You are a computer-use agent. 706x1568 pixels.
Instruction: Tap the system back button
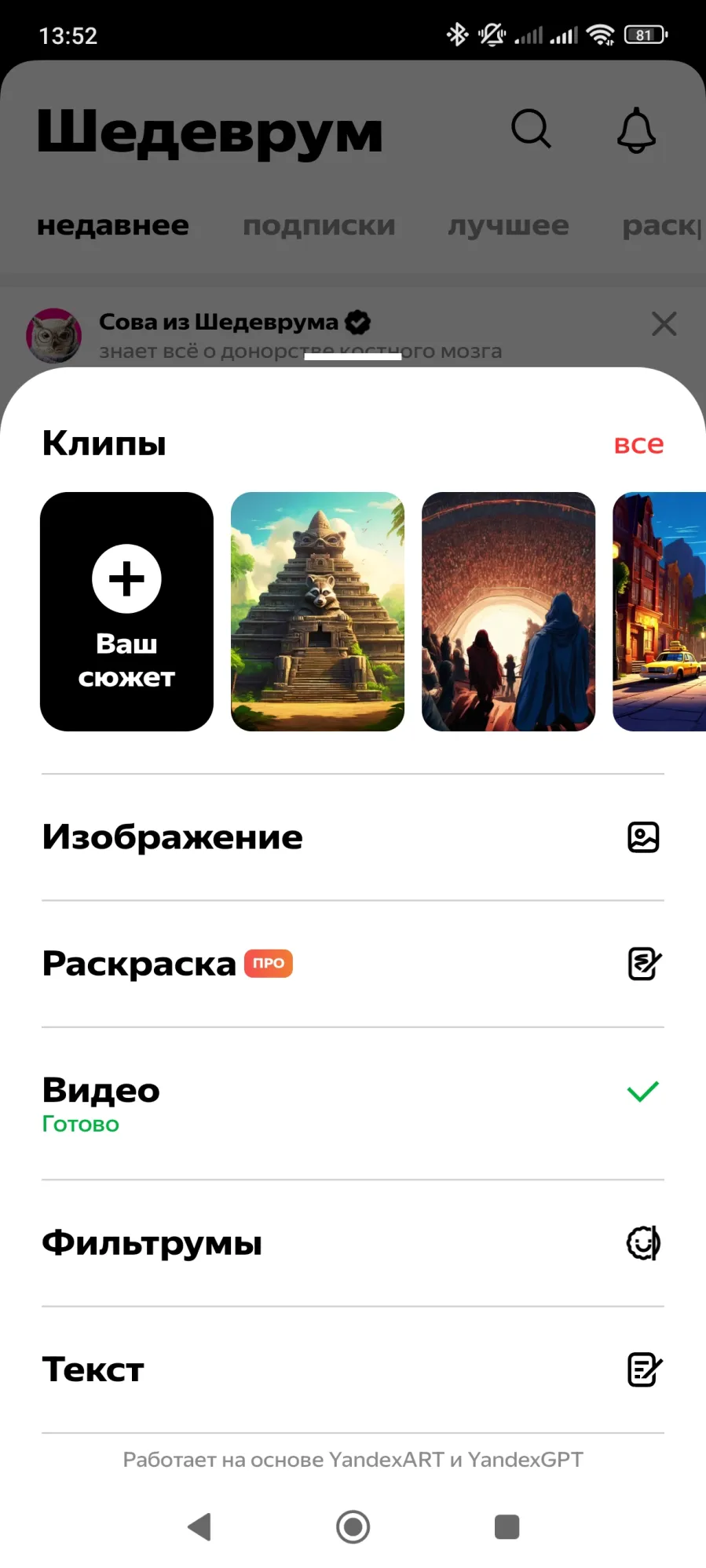click(199, 1526)
